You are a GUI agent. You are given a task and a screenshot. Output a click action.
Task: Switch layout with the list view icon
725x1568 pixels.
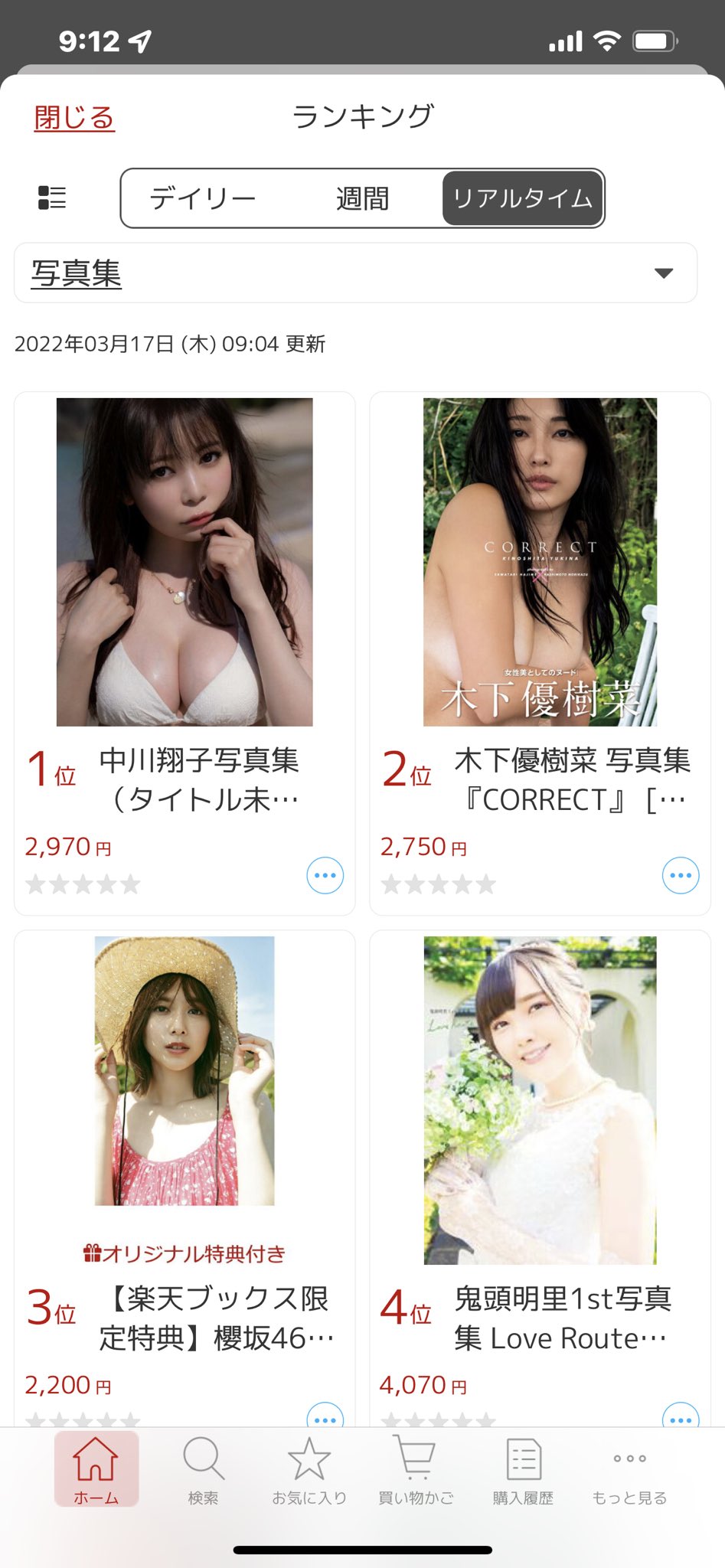[x=52, y=198]
